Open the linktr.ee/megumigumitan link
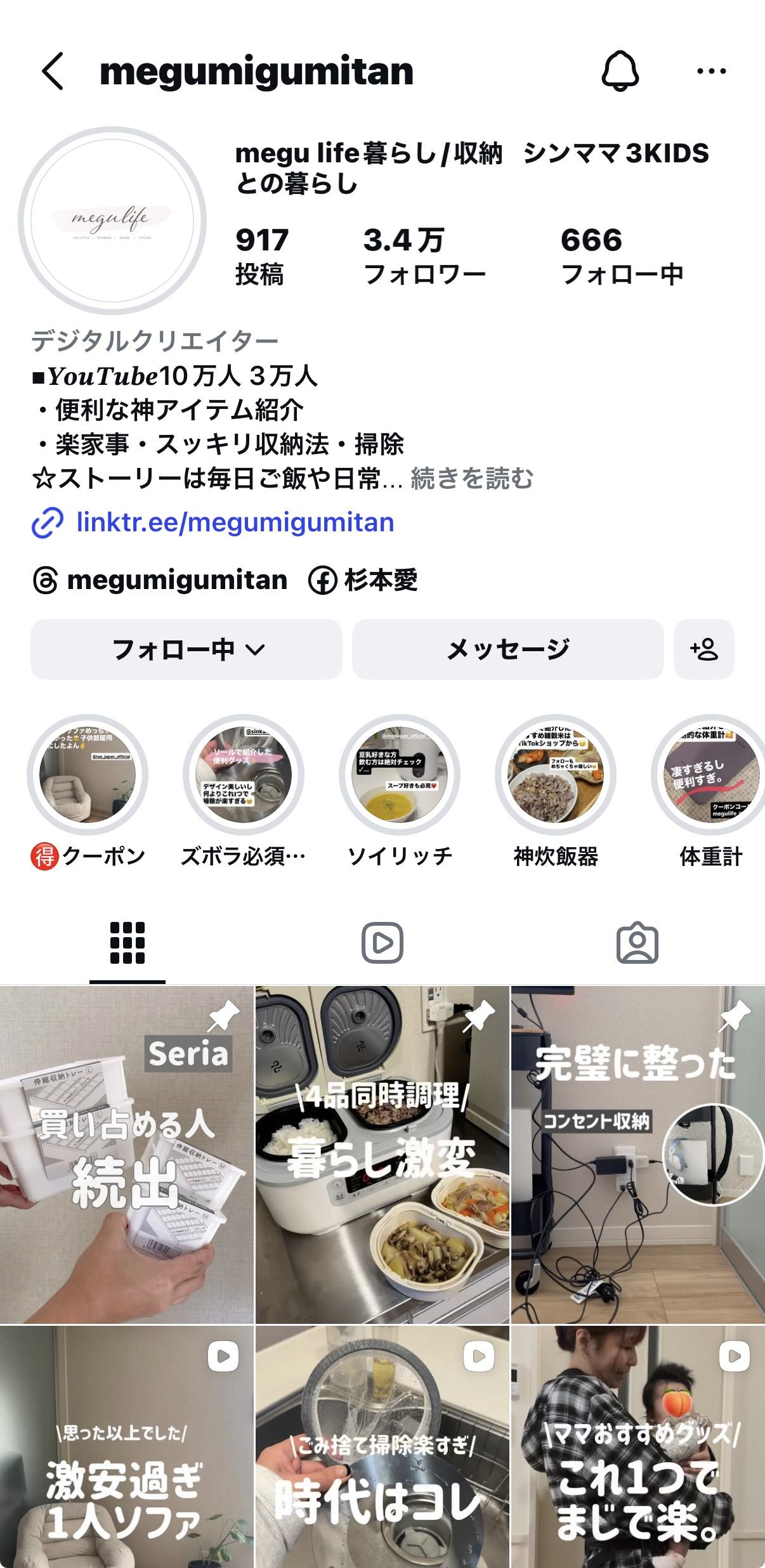The width and height of the screenshot is (765, 1568). click(235, 522)
